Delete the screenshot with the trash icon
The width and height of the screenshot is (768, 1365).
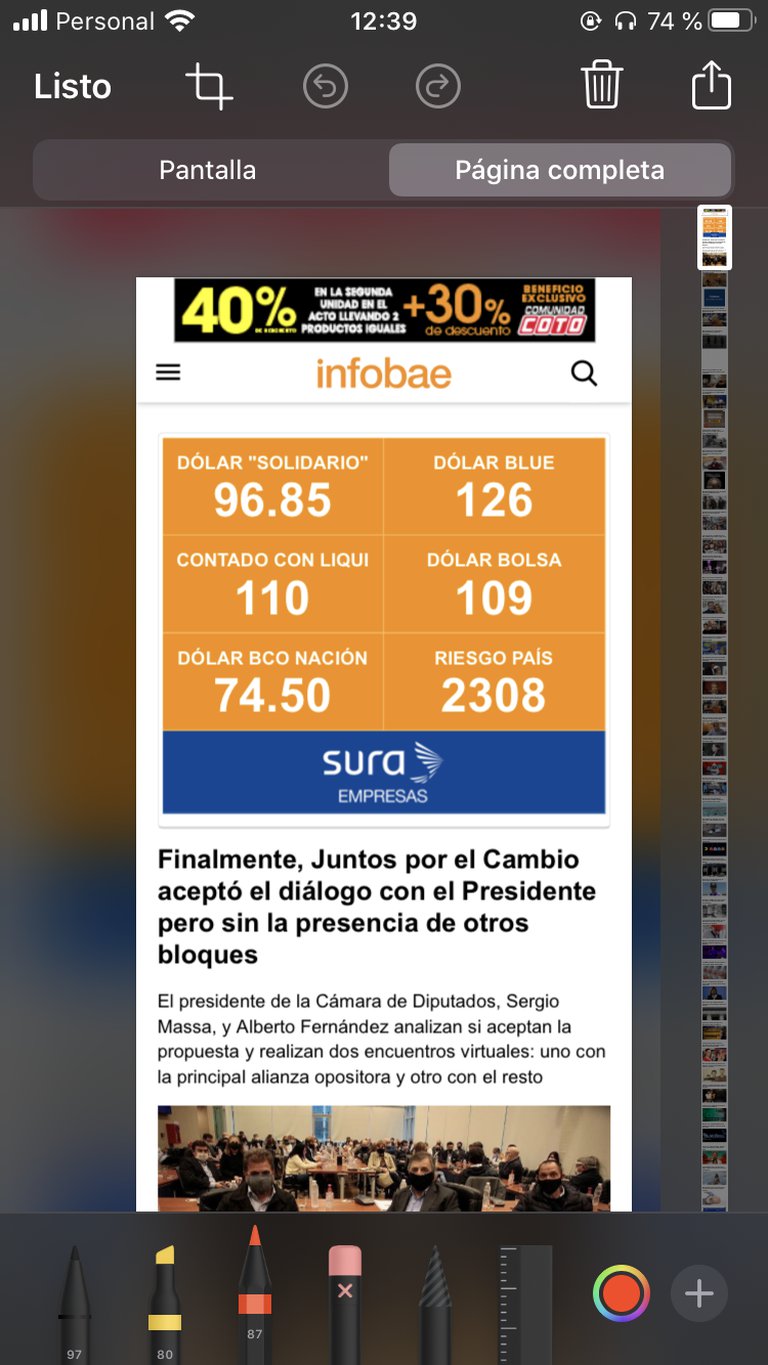click(x=602, y=86)
